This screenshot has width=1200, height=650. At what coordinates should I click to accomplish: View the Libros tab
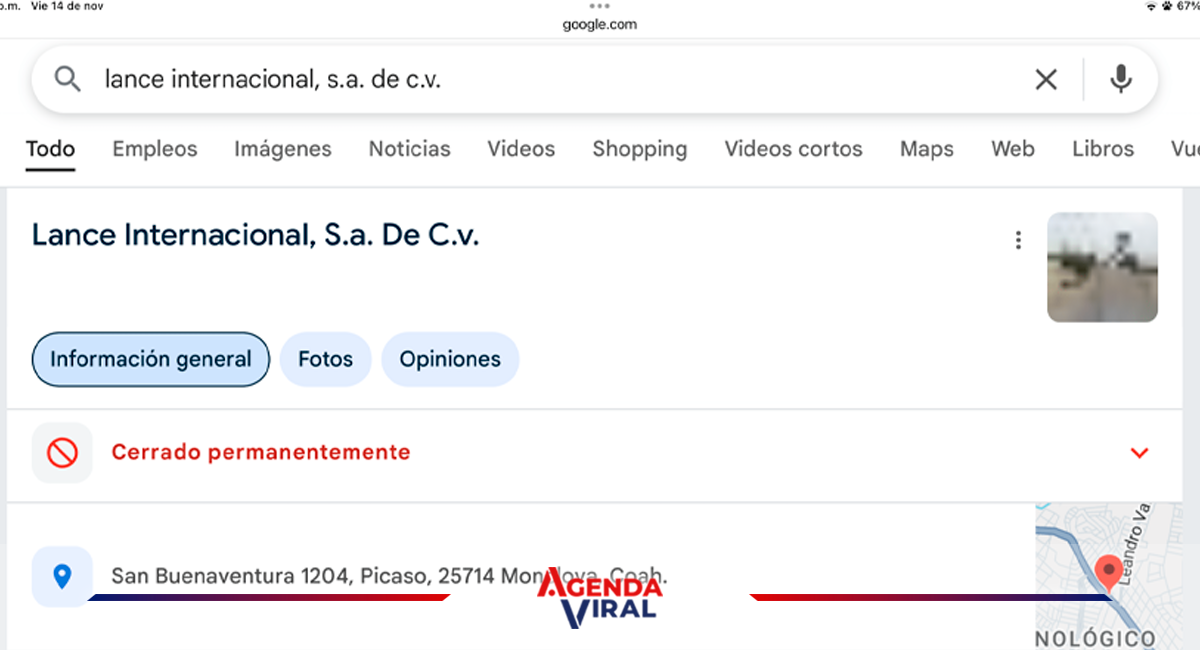pos(1103,149)
